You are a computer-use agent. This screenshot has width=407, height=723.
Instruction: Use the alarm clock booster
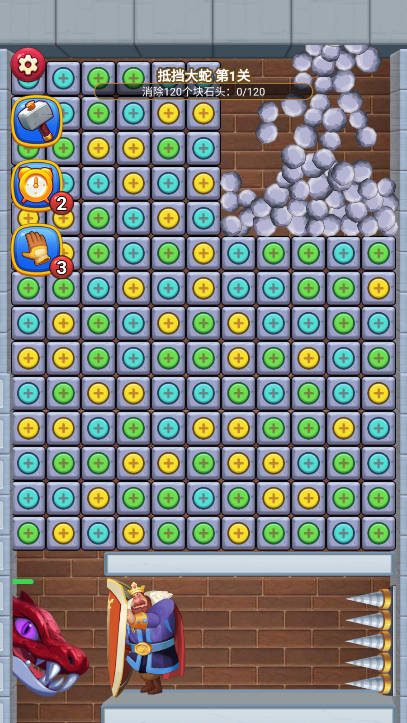37,185
